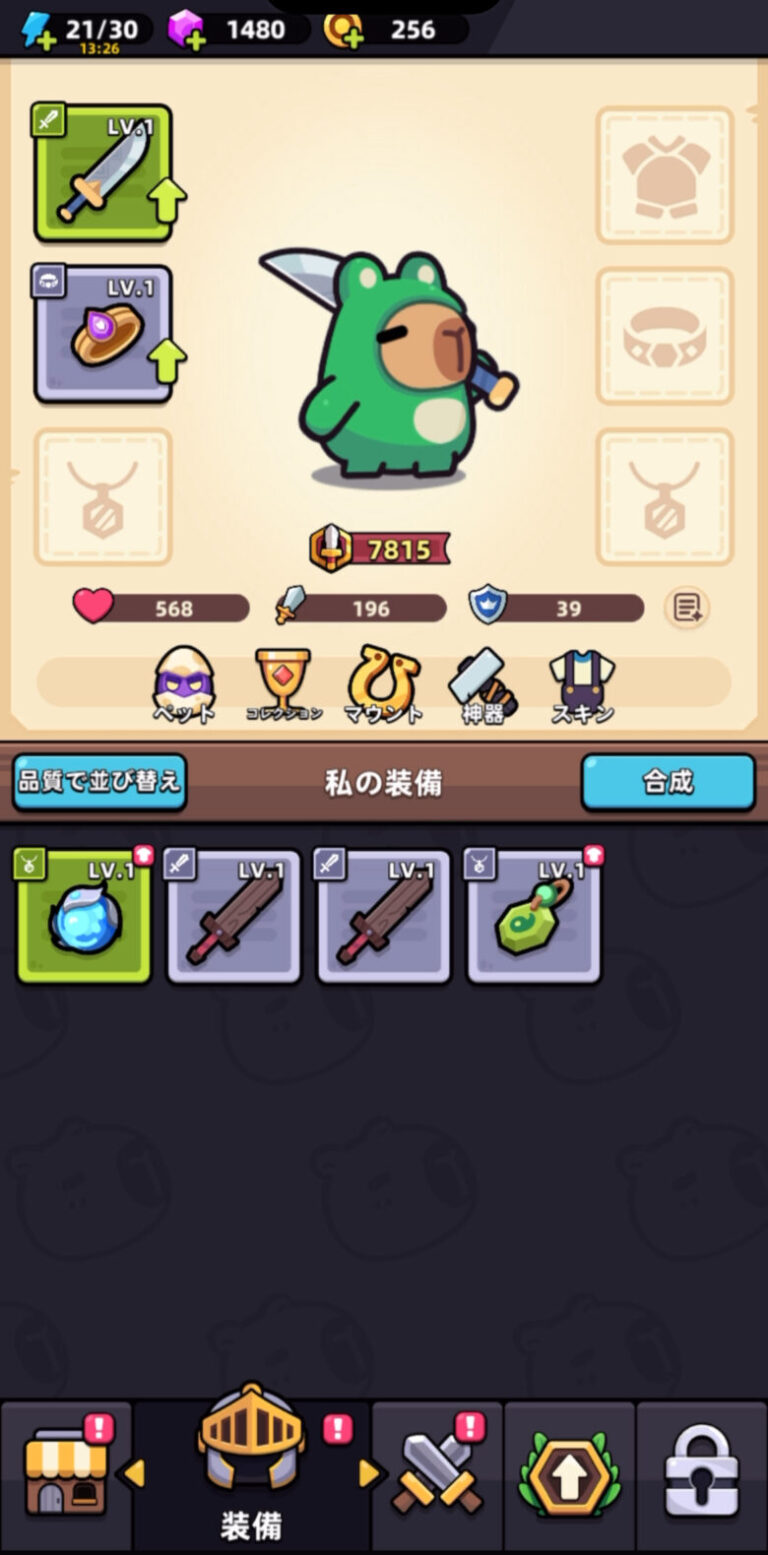Image resolution: width=768 pixels, height=1555 pixels.
Task: Open the ペット (Pet) menu
Action: click(x=183, y=685)
